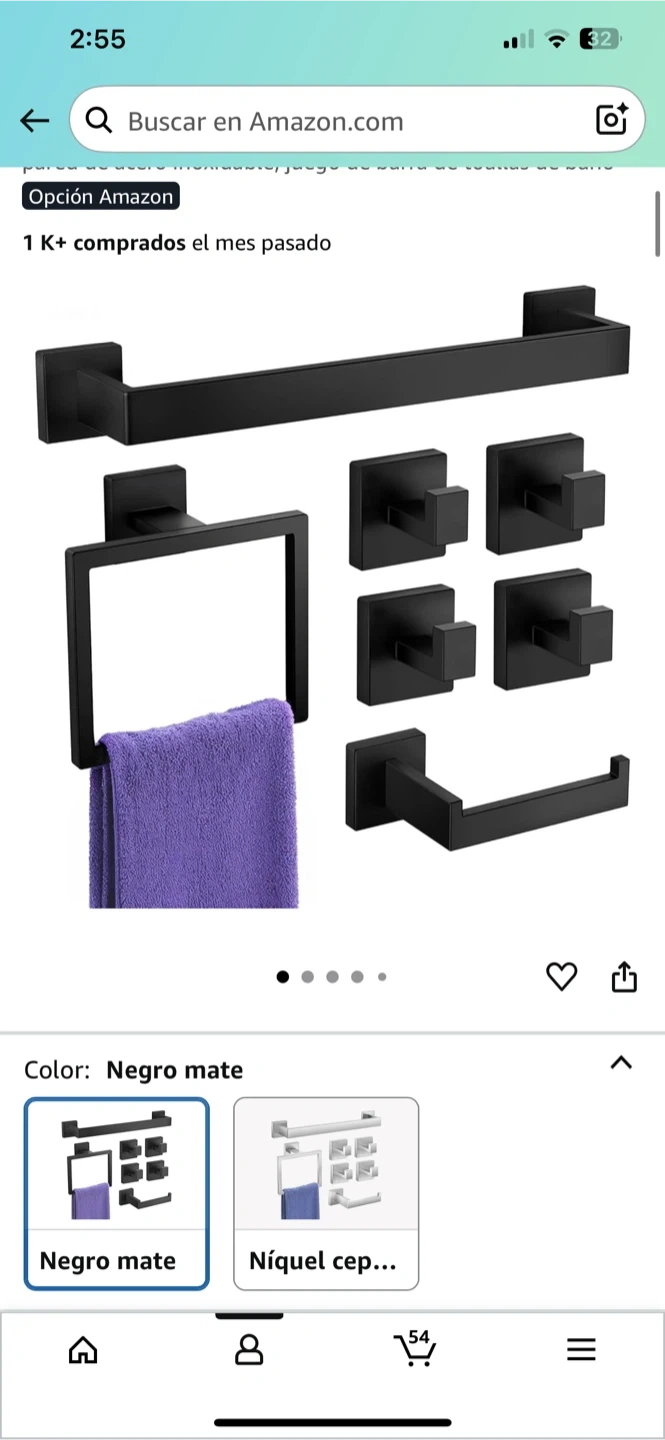Screen dimensions: 665x1440
Task: Jump to second image via page dots
Action: pyautogui.click(x=307, y=977)
